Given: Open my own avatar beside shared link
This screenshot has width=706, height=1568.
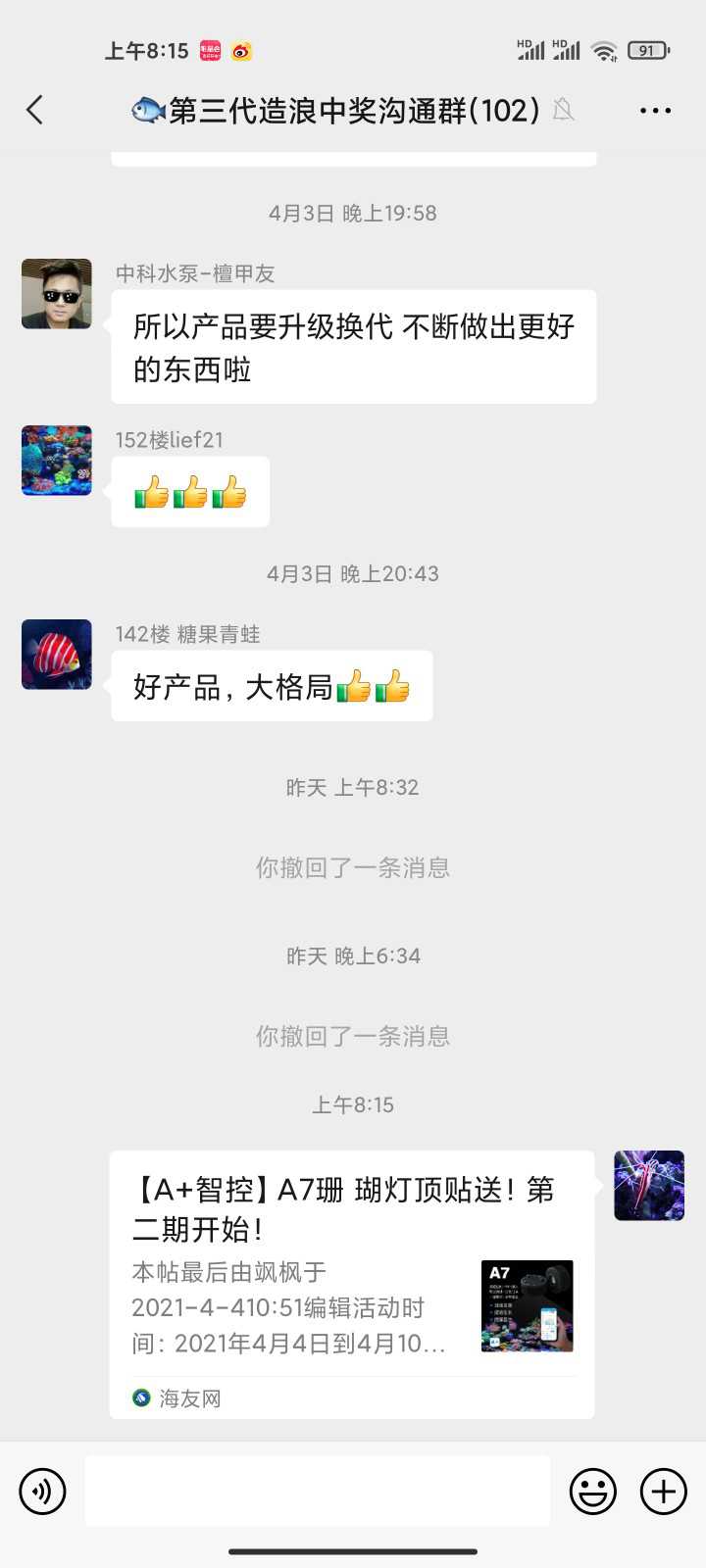Looking at the screenshot, I should (x=649, y=1186).
